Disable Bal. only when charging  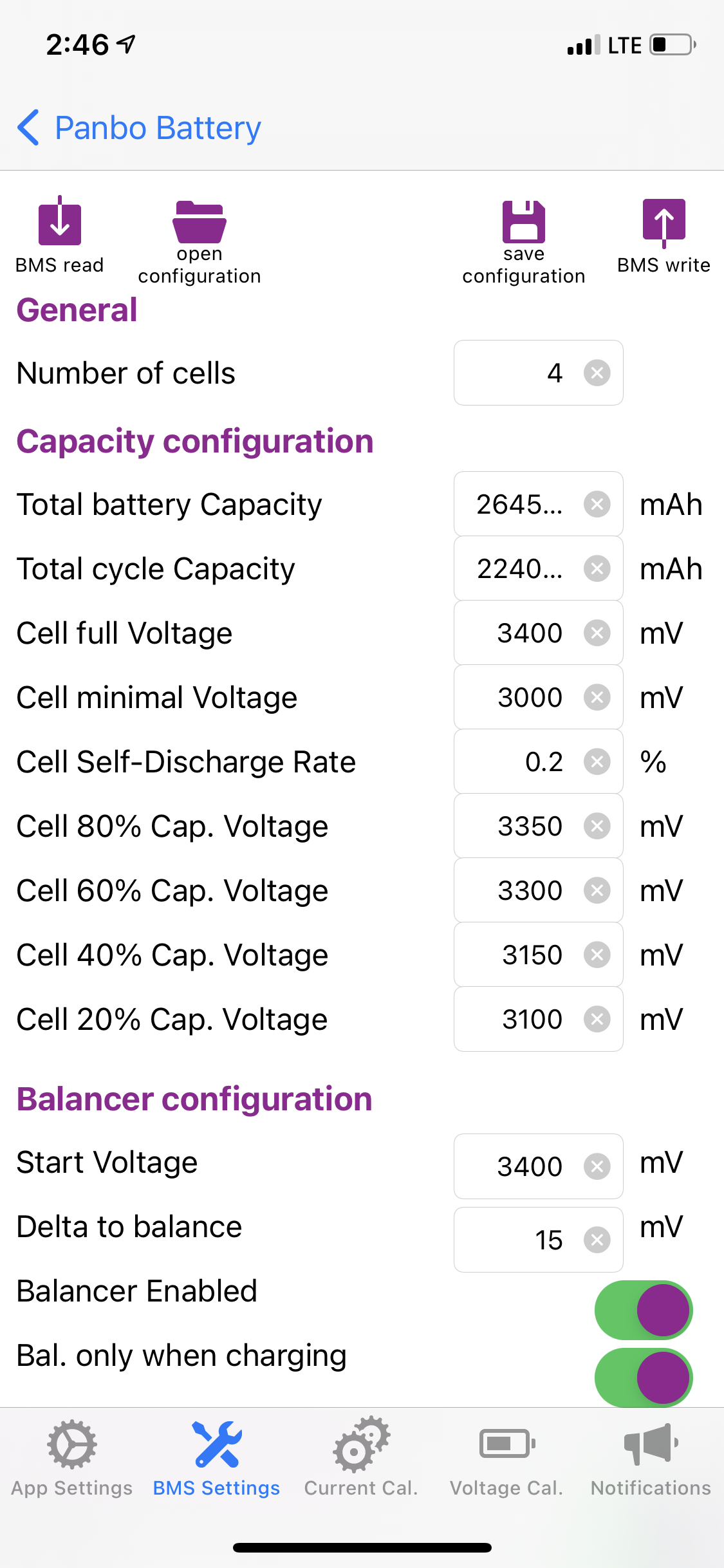[x=644, y=1377]
